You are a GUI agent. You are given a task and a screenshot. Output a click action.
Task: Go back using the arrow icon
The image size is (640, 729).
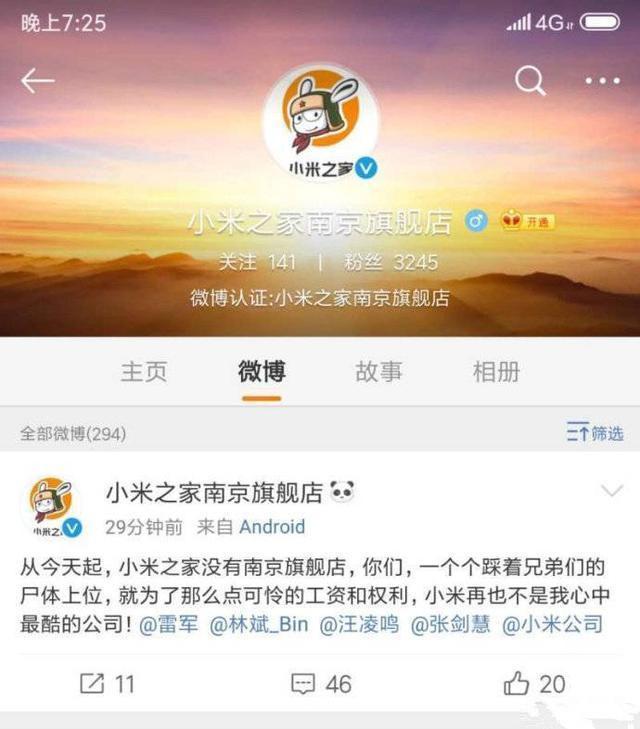pyautogui.click(x=38, y=82)
